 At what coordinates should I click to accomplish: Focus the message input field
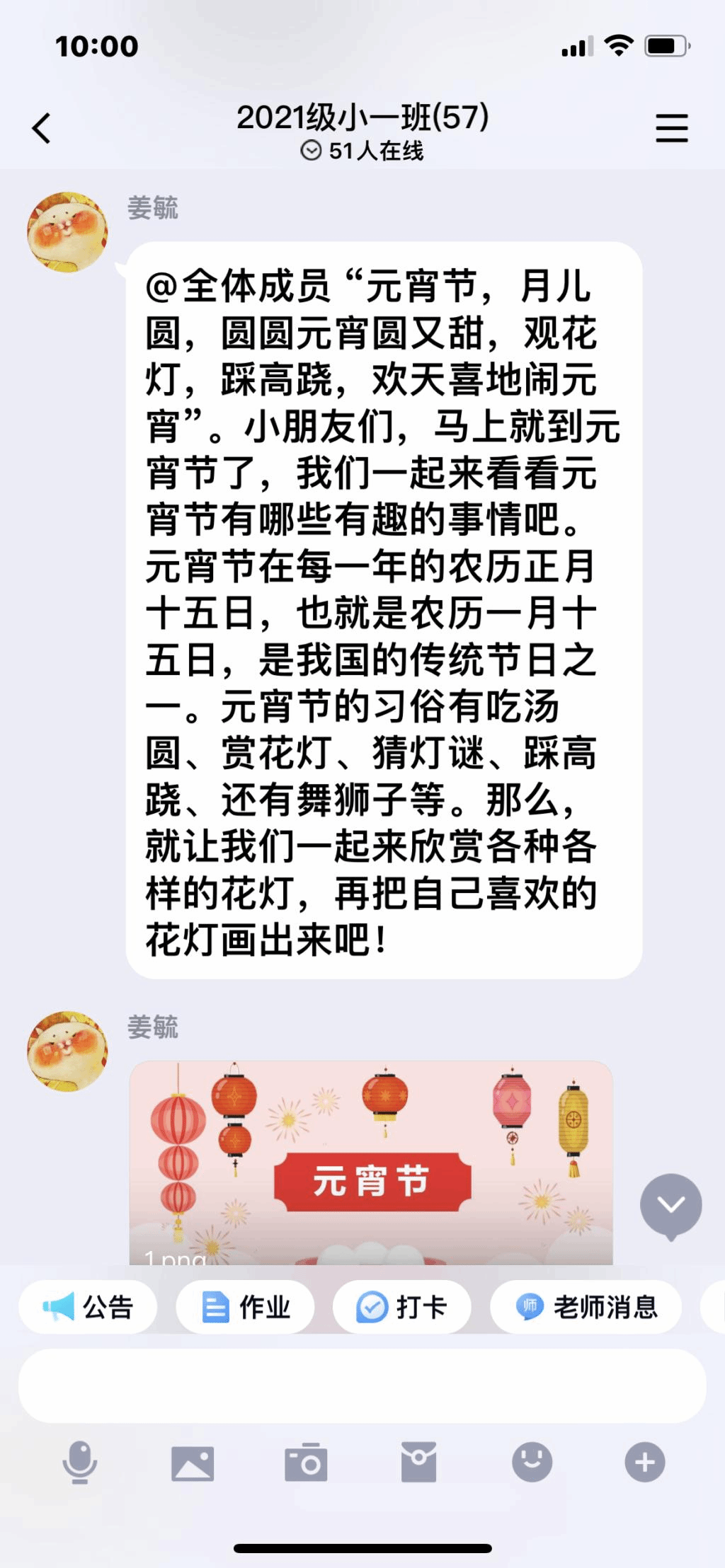click(362, 1385)
